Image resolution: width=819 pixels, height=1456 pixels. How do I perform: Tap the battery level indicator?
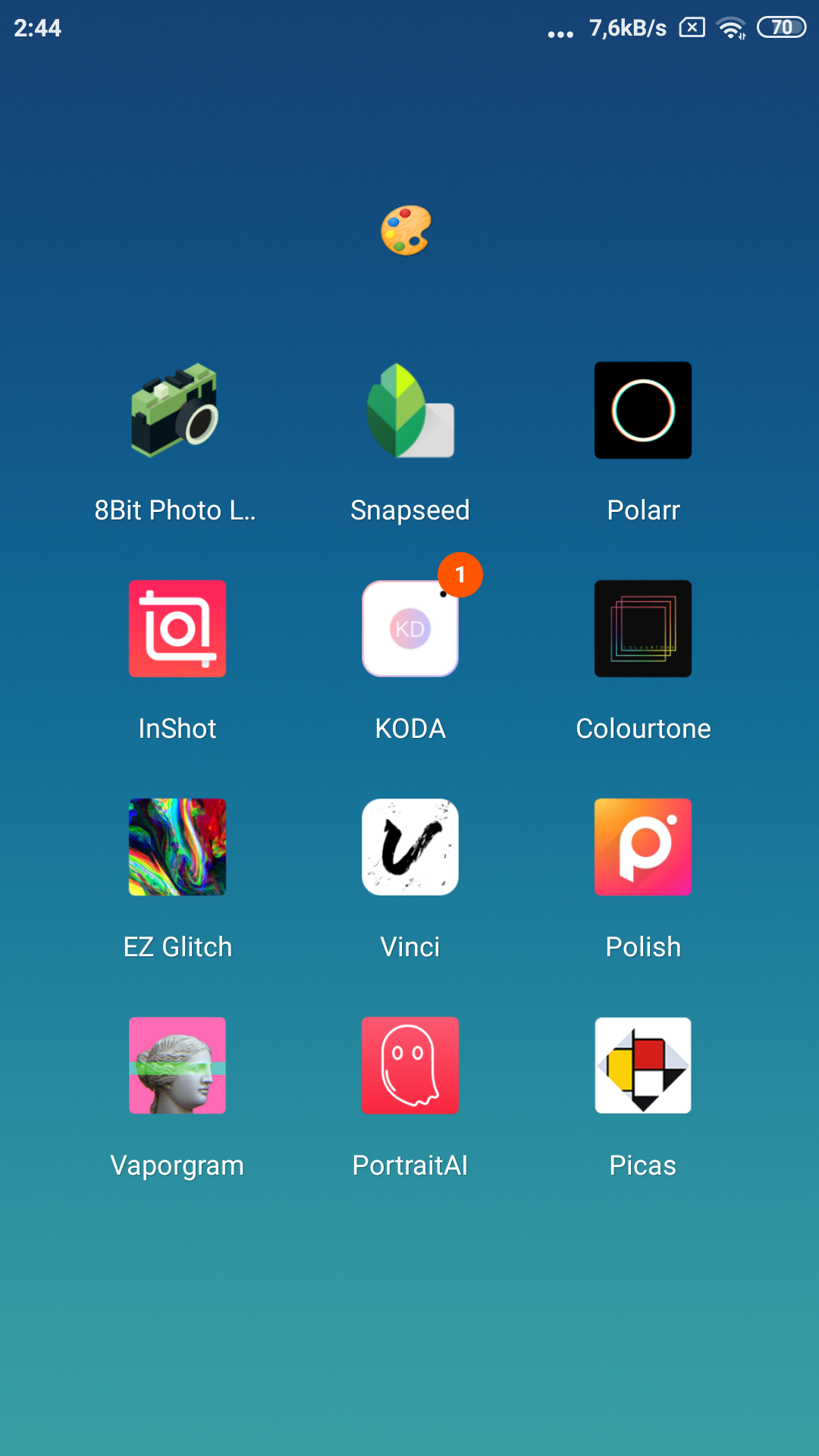click(x=782, y=27)
